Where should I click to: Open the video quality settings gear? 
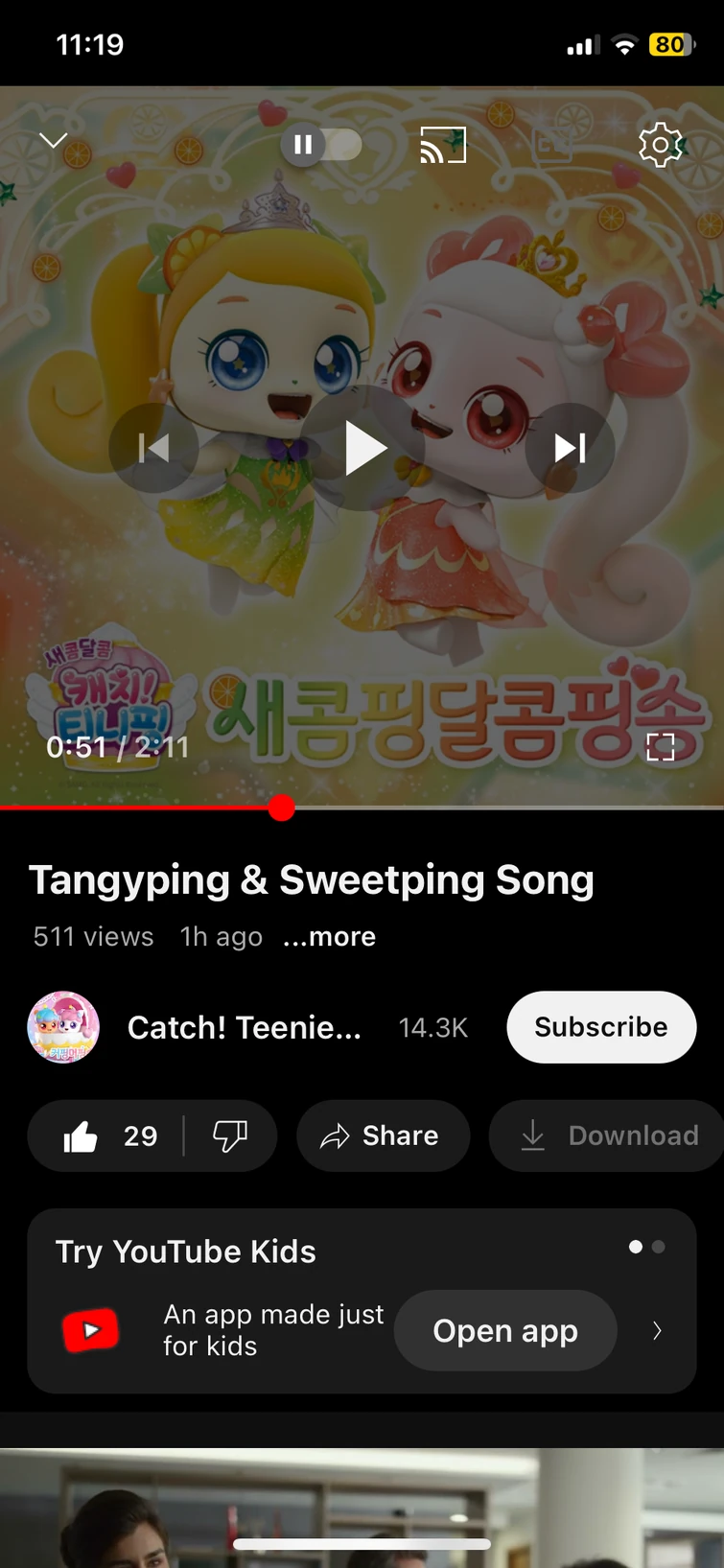(x=660, y=145)
